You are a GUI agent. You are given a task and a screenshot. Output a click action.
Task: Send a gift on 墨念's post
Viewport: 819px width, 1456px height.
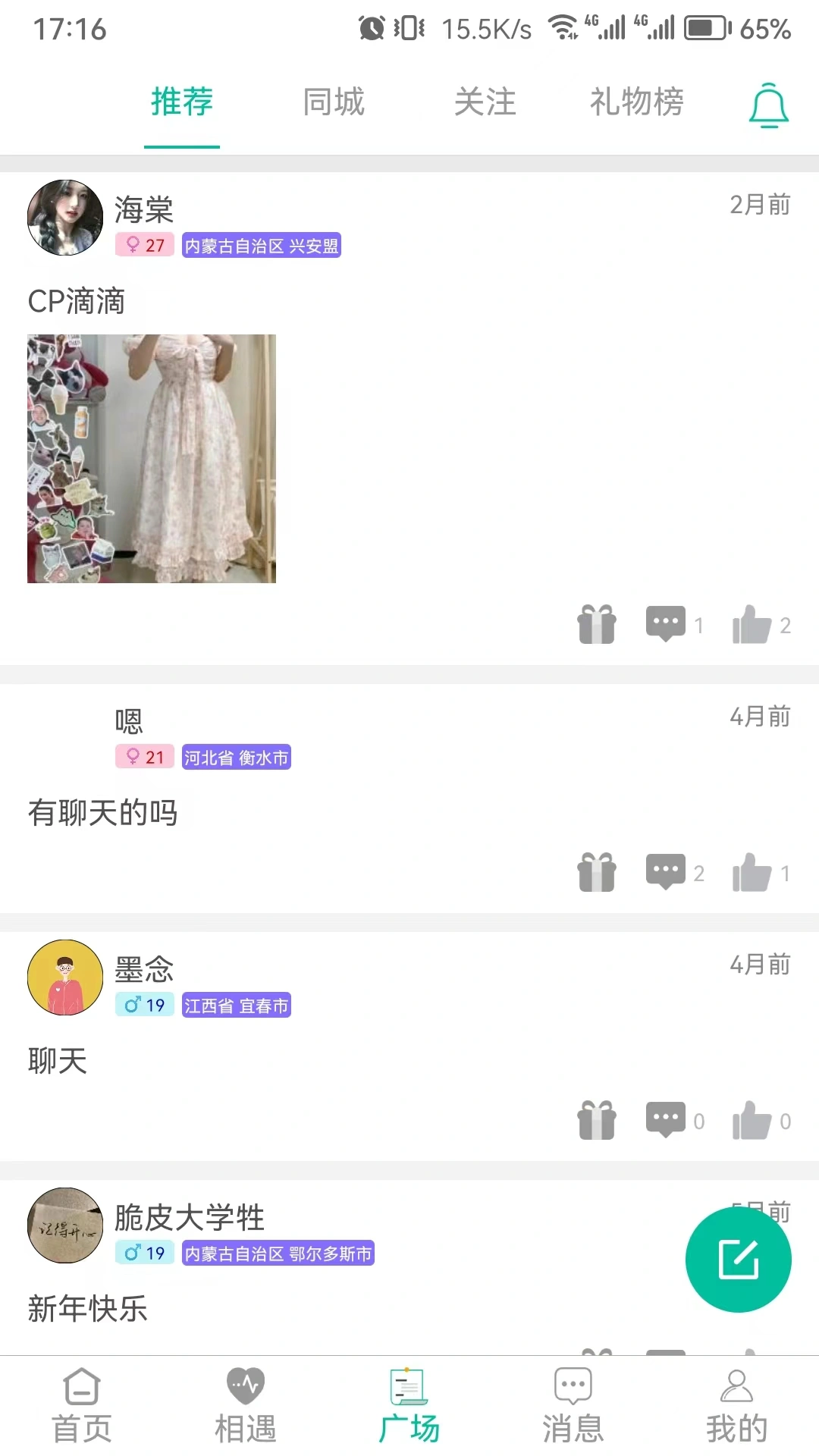click(597, 1121)
